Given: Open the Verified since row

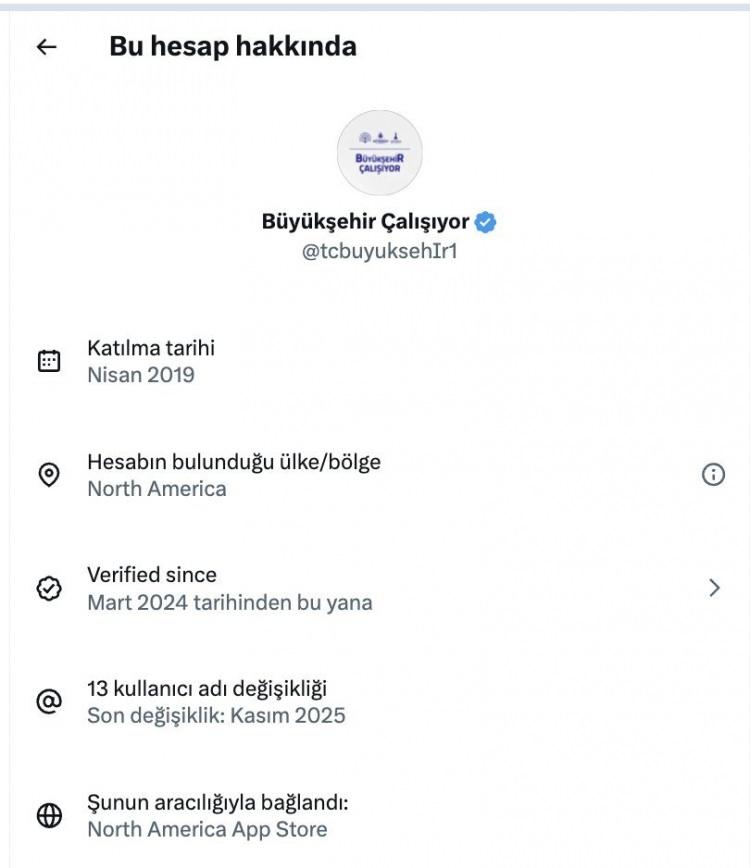Looking at the screenshot, I should (380, 589).
